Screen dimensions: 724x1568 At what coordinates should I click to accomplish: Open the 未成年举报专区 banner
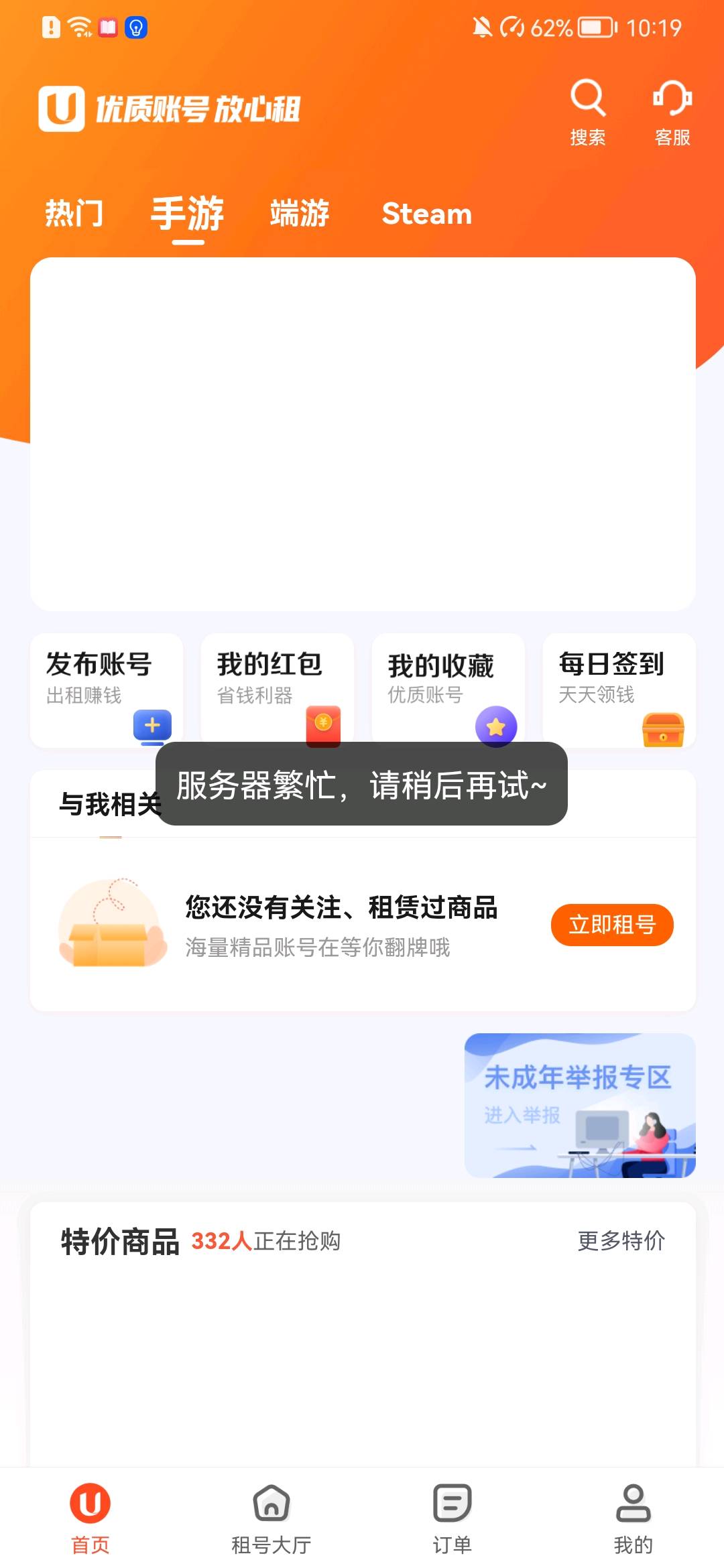click(x=580, y=1105)
